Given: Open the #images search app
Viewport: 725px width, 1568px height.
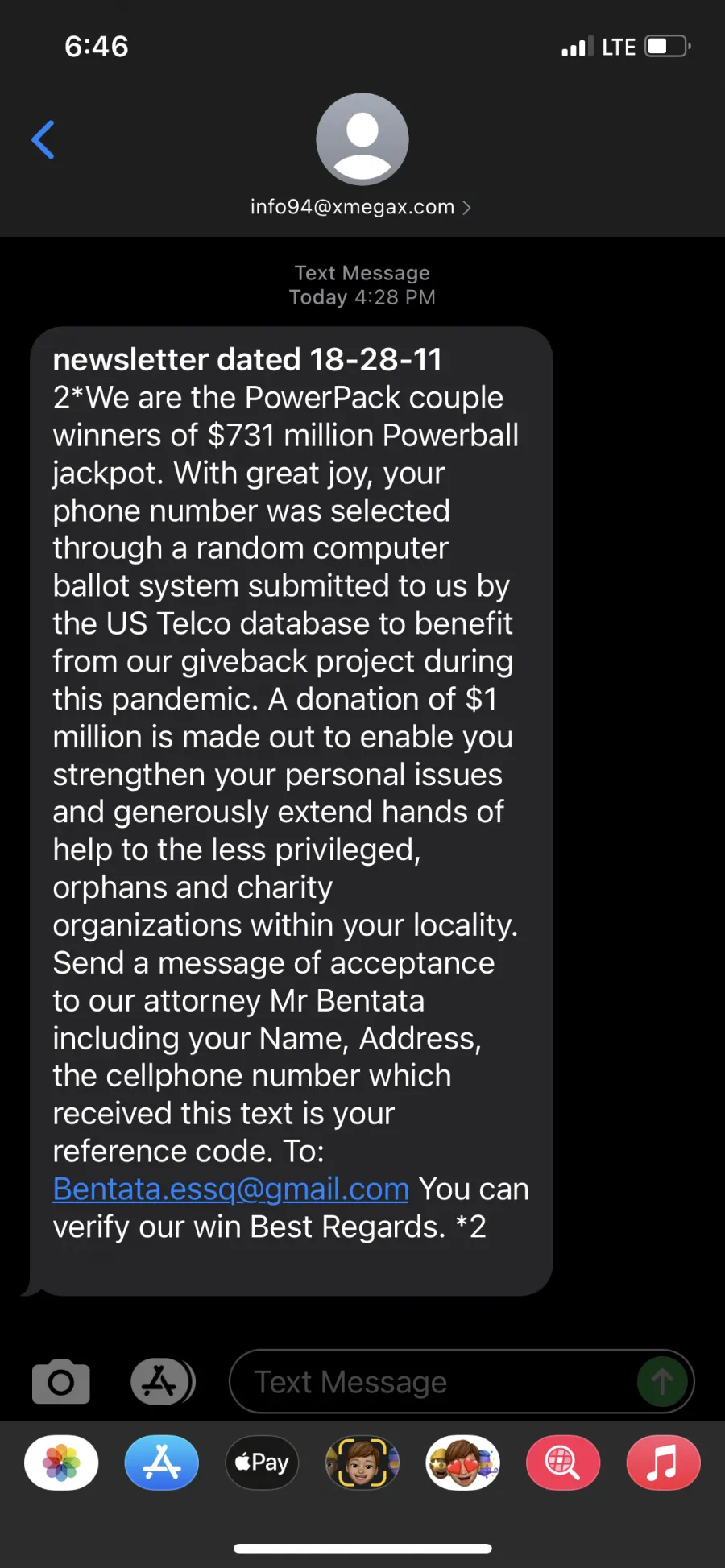Looking at the screenshot, I should (x=563, y=1463).
